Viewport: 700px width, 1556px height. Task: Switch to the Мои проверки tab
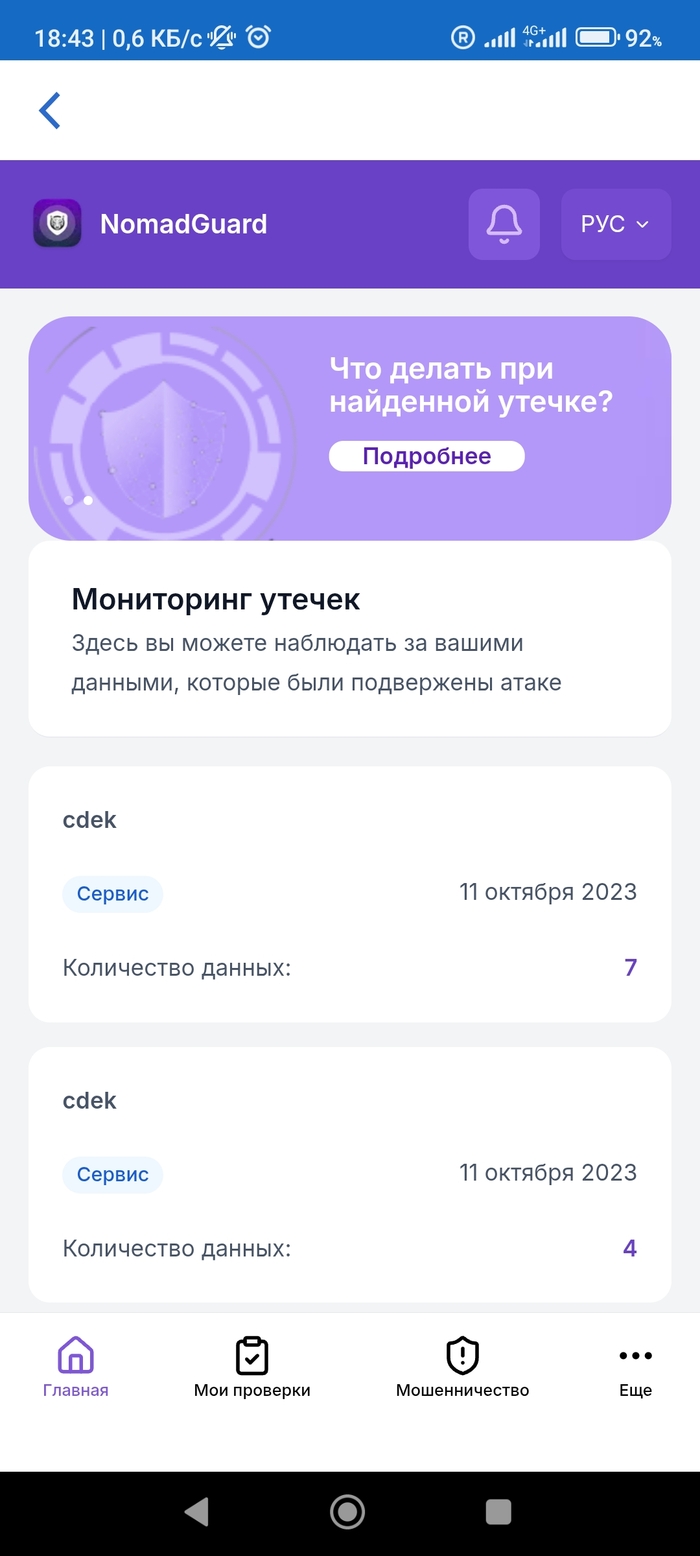pos(252,1368)
